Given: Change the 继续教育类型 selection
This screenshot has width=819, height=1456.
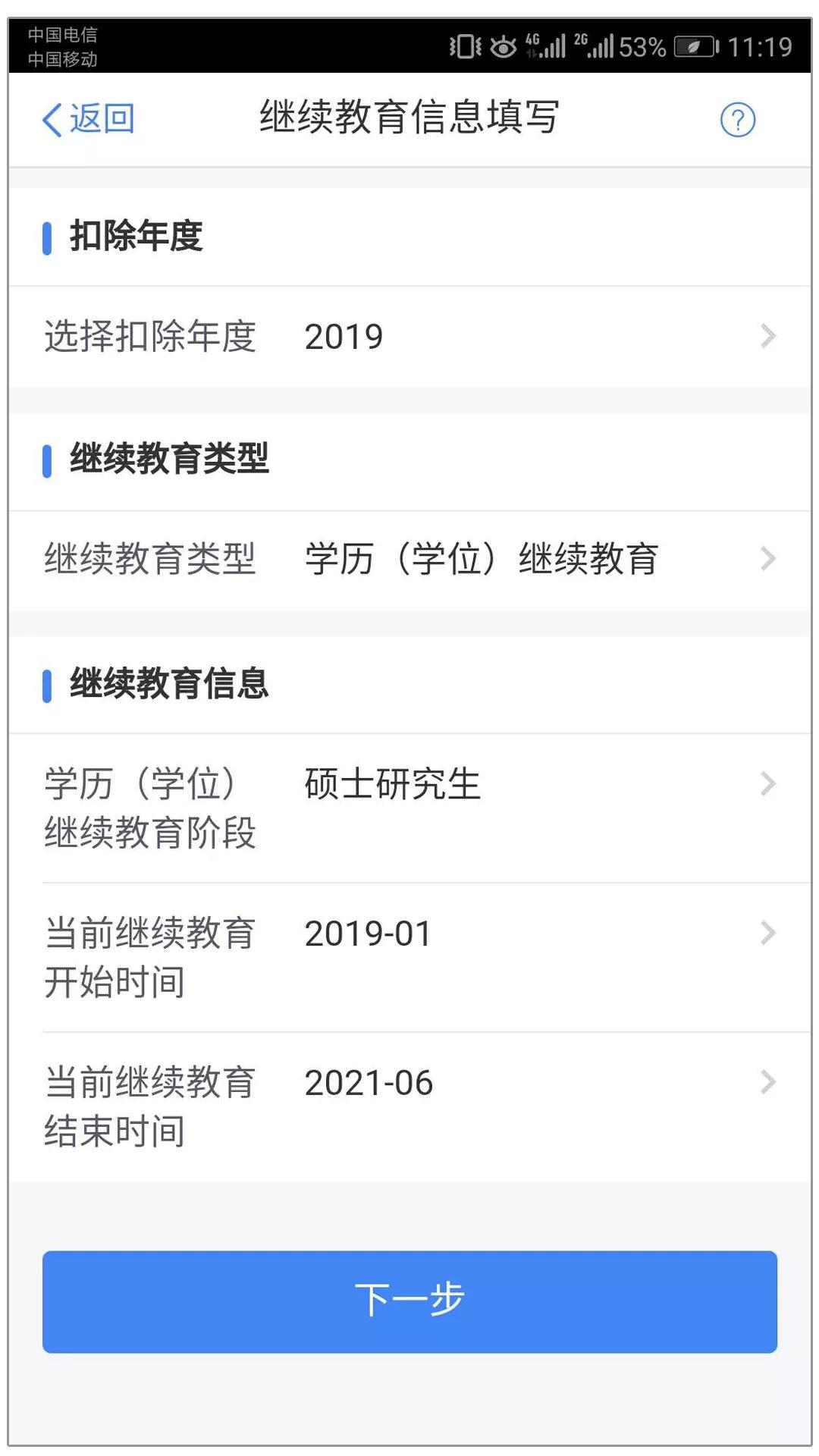Looking at the screenshot, I should tap(409, 559).
